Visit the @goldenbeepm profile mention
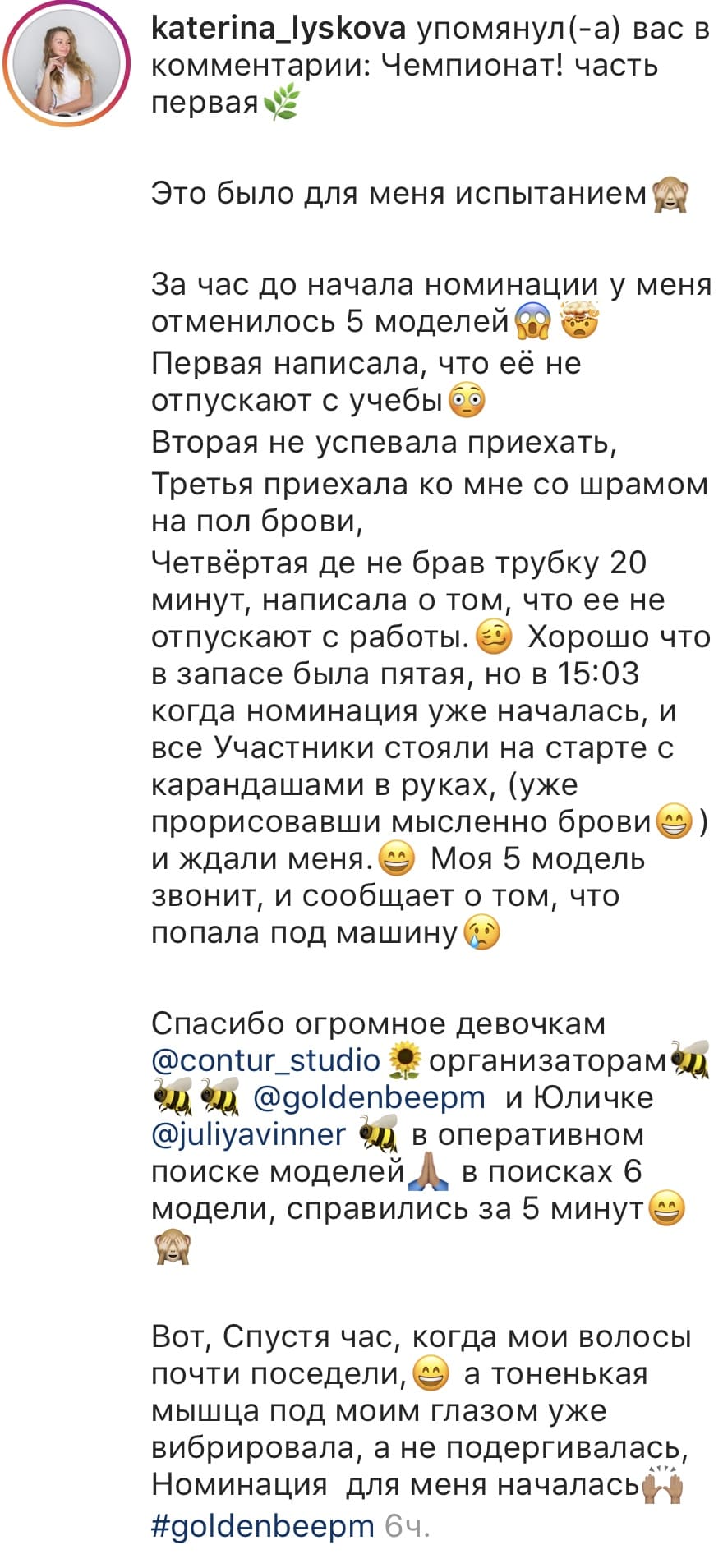Viewport: 723px width, 1568px height. coord(370,1097)
